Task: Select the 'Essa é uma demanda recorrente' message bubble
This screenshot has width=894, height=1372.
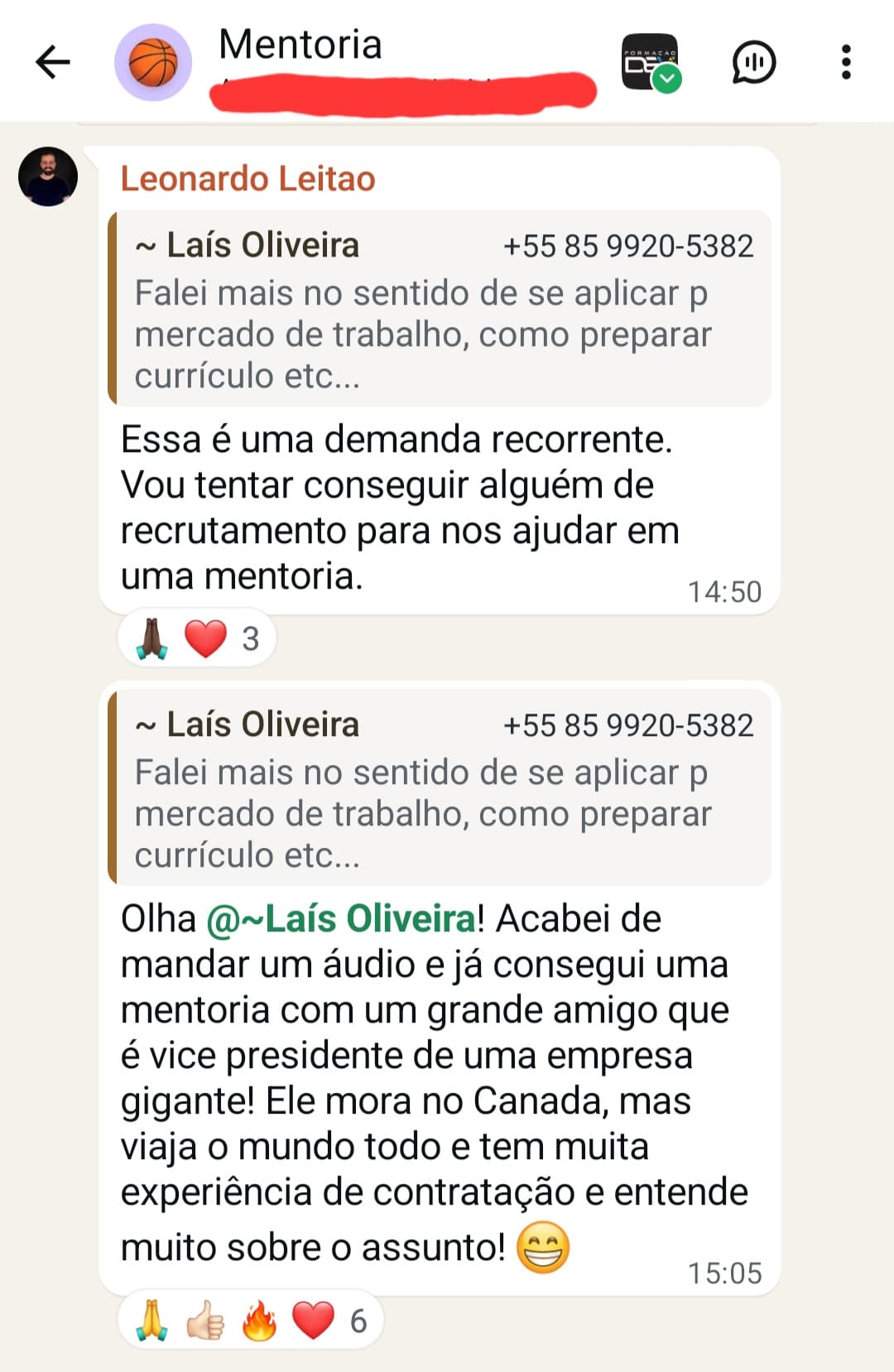Action: pos(414,505)
